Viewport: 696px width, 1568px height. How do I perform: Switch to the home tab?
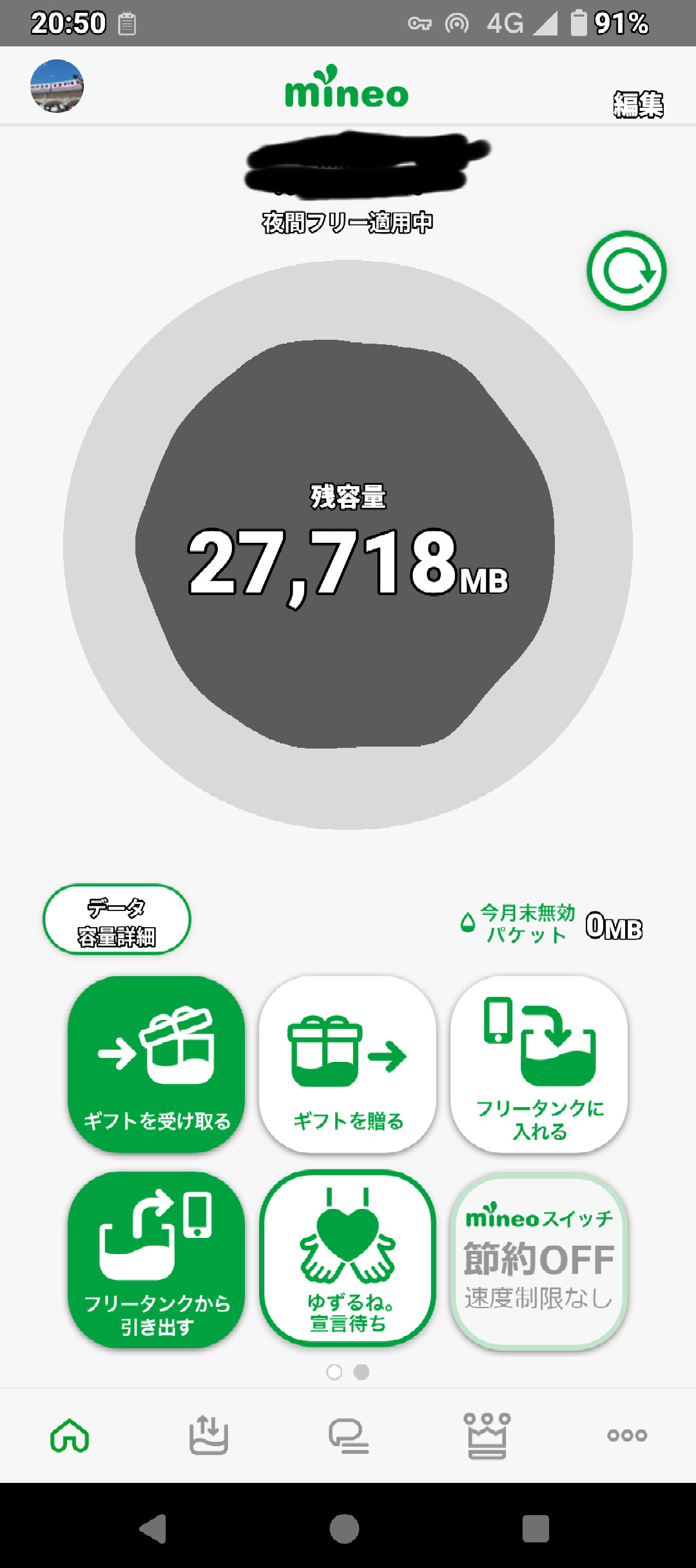[70, 1435]
